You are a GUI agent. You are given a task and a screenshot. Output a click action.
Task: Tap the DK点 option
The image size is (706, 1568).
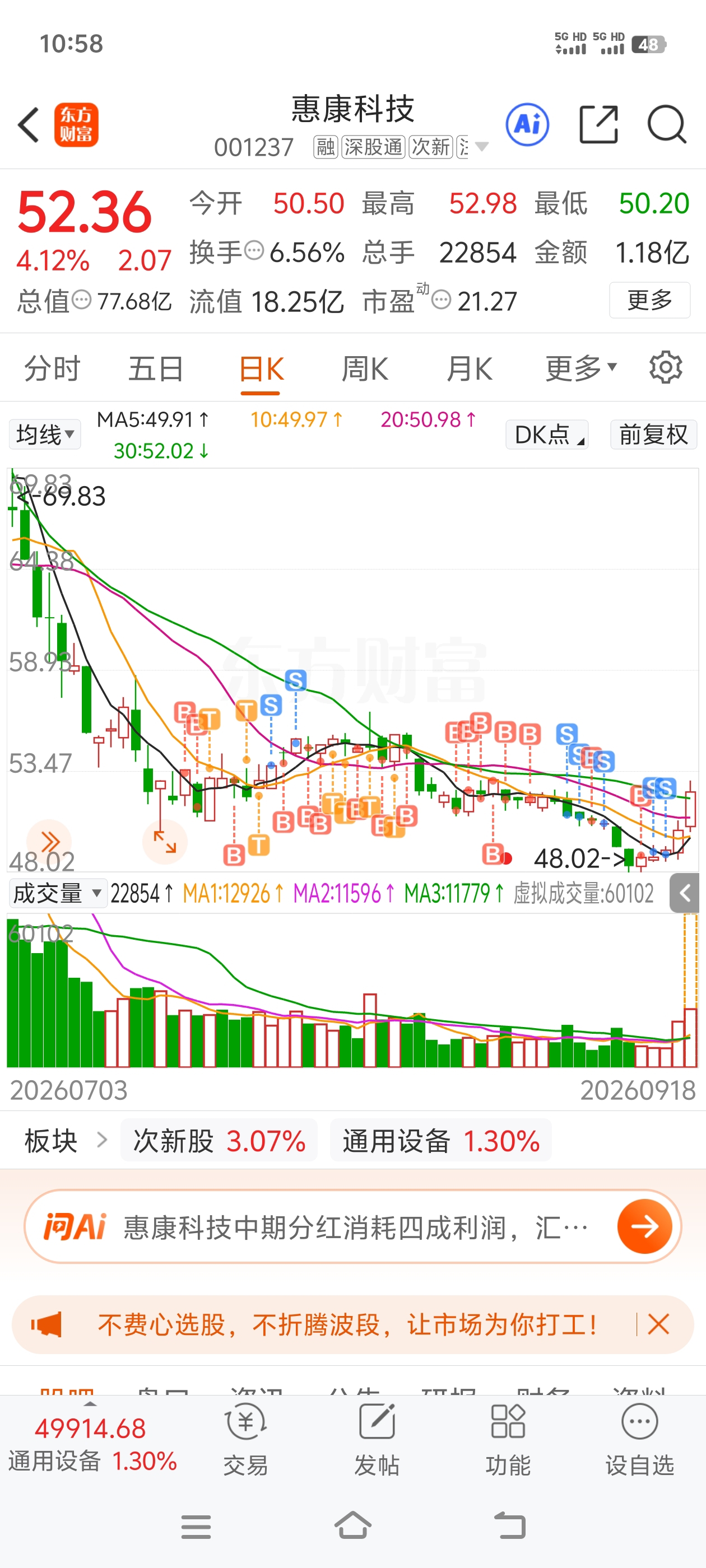click(x=547, y=435)
